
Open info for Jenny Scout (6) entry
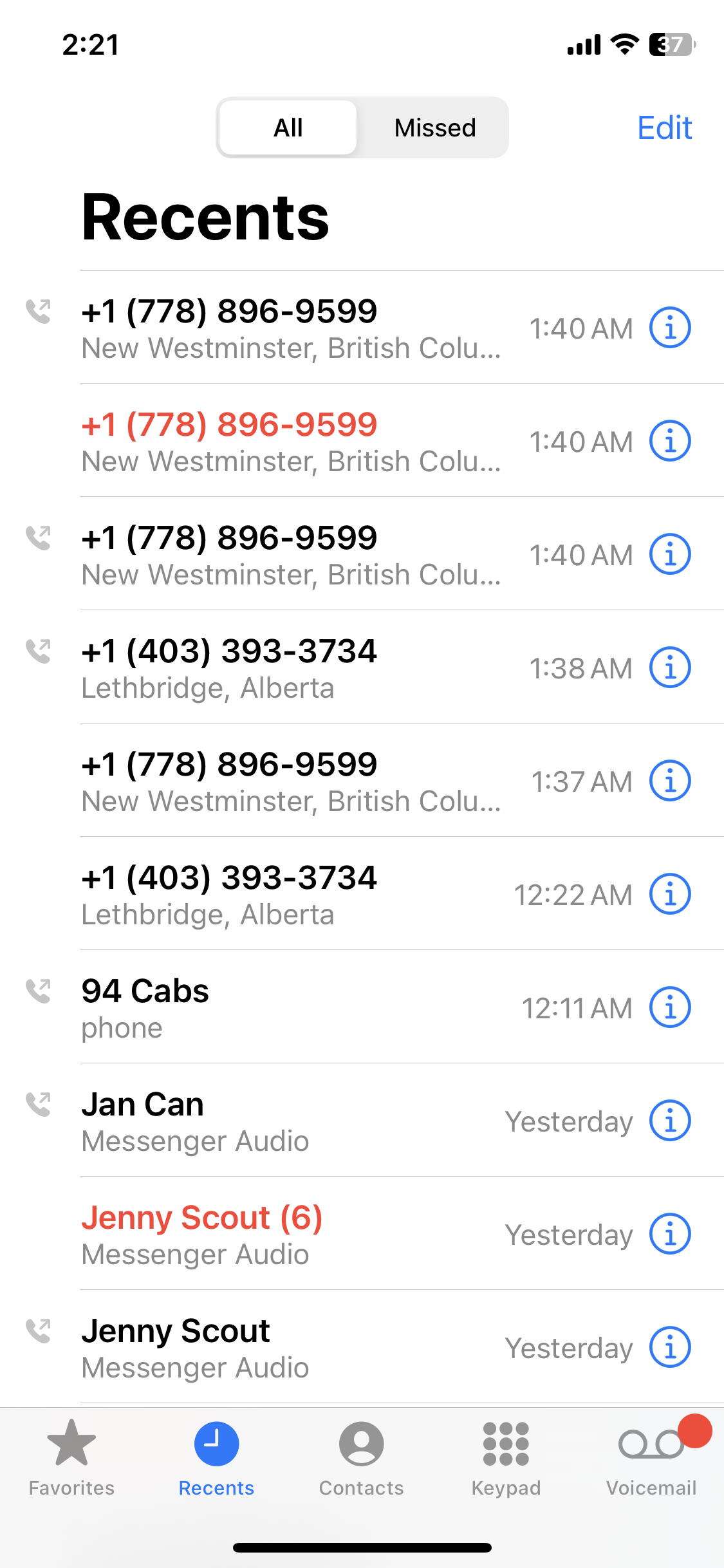(670, 1234)
